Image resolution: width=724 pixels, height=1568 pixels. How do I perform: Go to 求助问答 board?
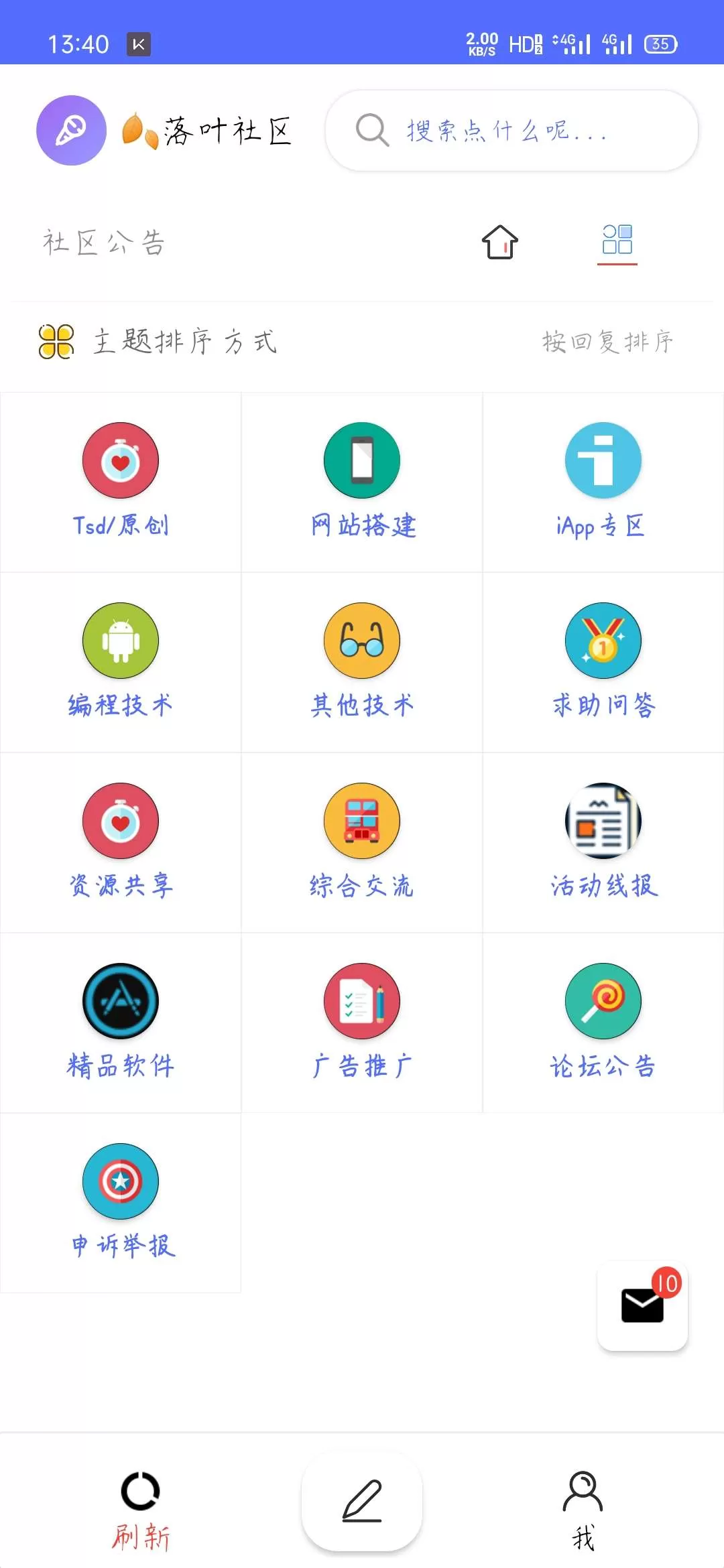pyautogui.click(x=603, y=663)
